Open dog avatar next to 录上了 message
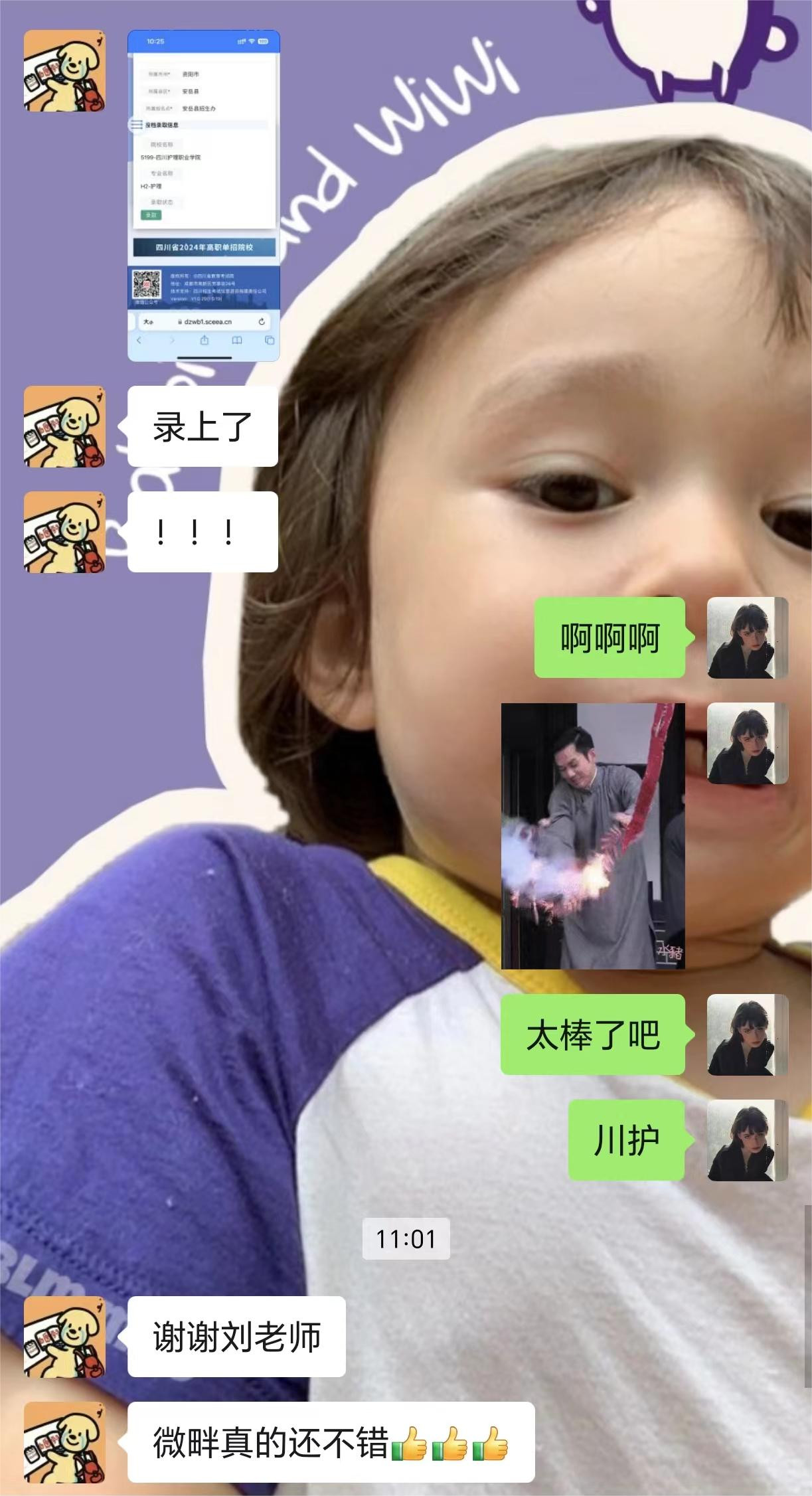 (64, 426)
